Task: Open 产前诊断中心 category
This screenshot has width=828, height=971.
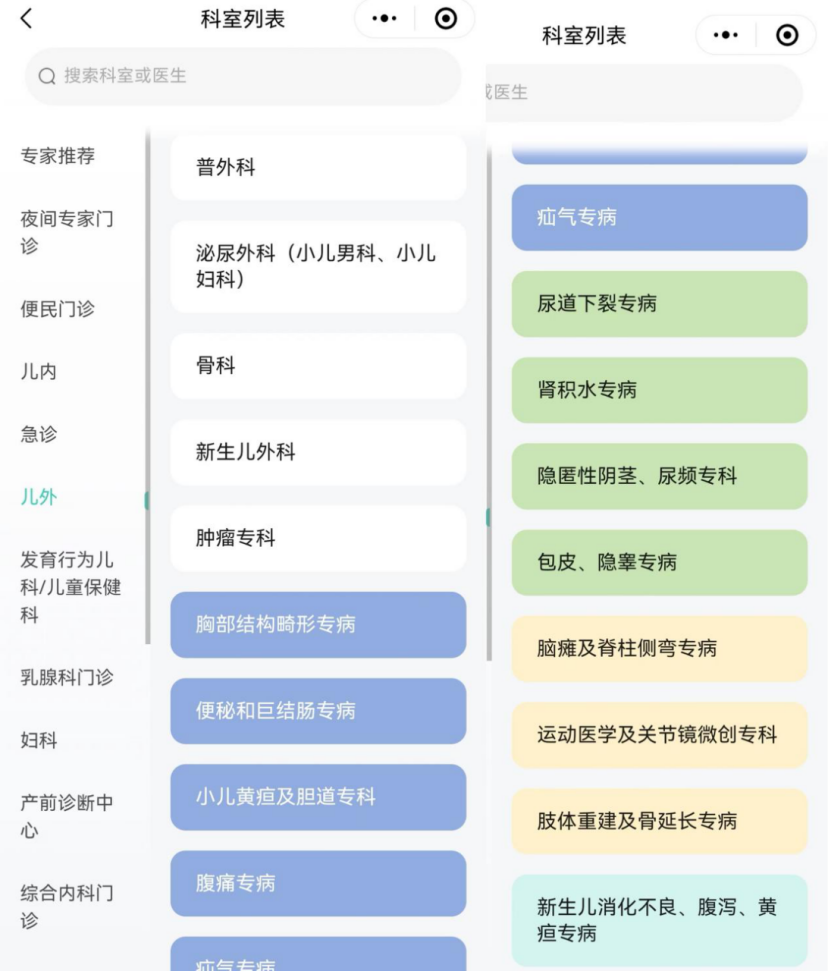Action: pyautogui.click(x=67, y=816)
